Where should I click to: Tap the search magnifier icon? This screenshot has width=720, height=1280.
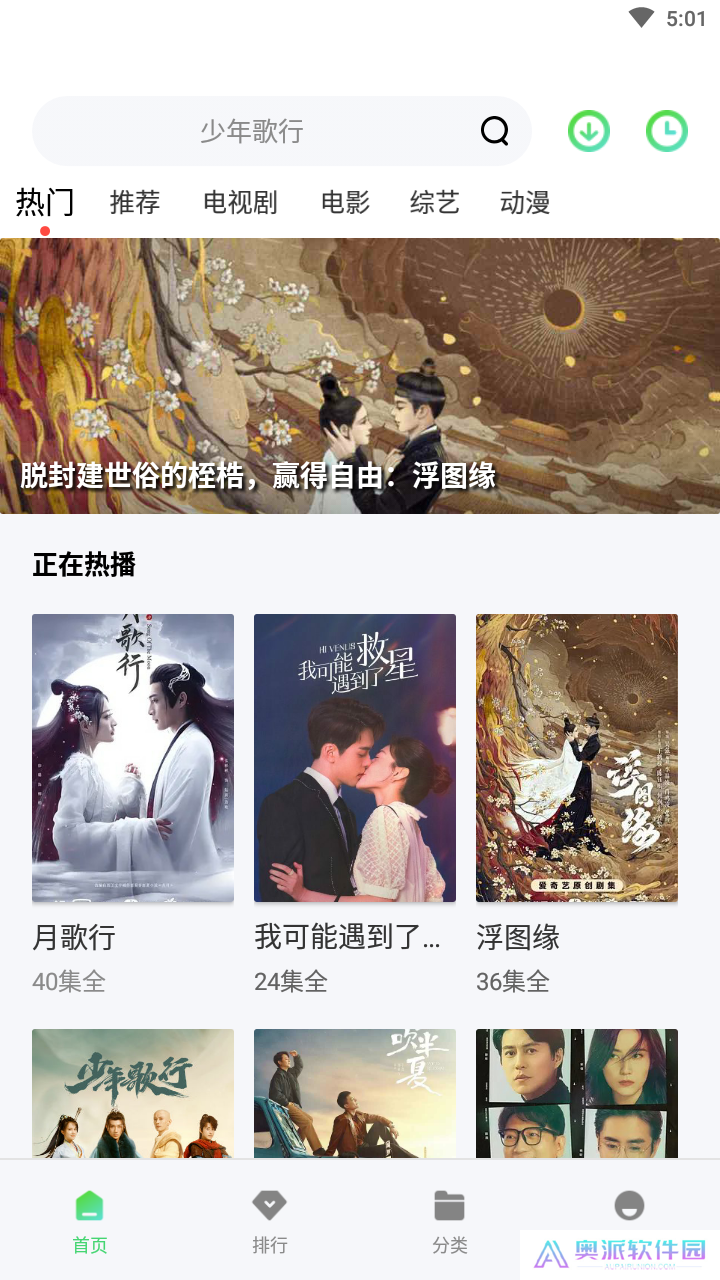pos(495,130)
